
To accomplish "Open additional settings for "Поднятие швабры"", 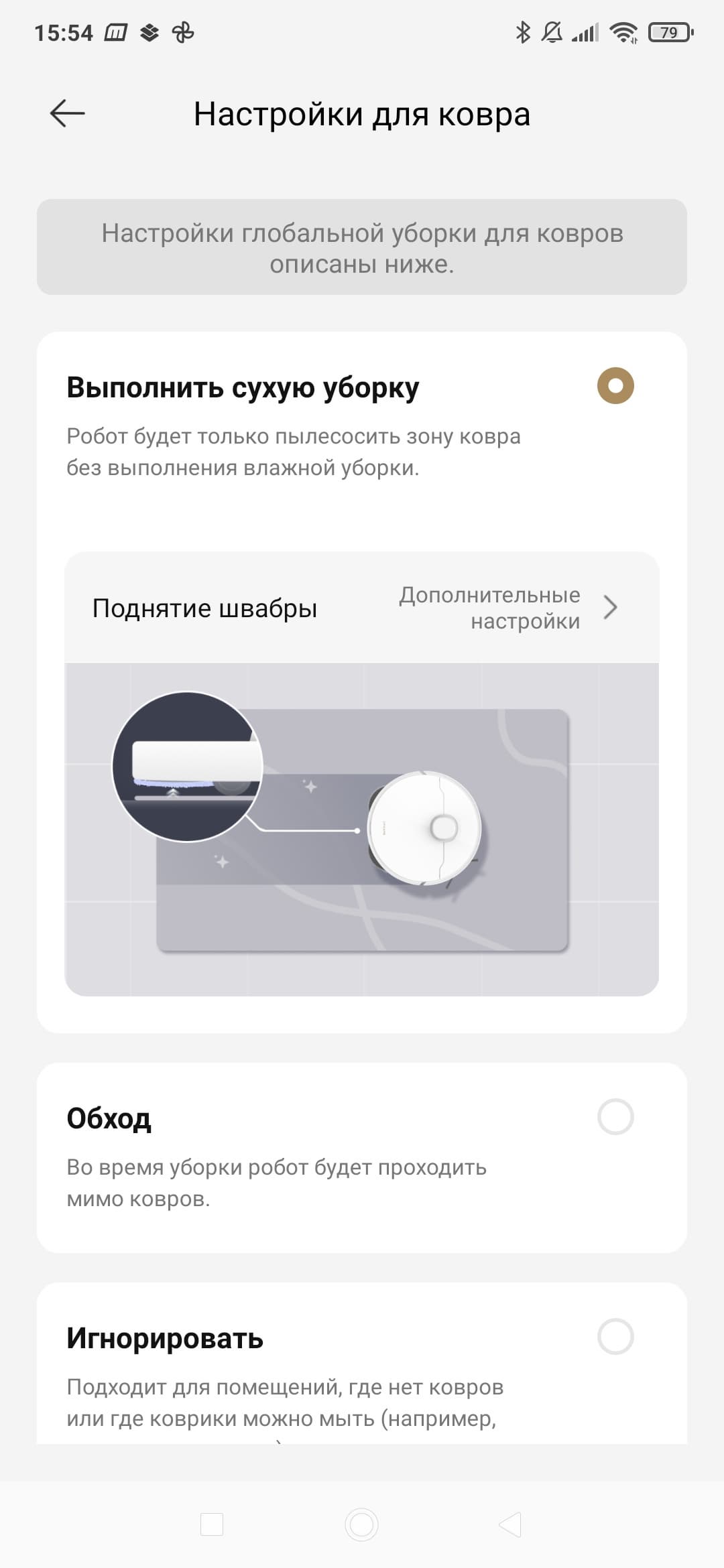I will point(509,608).
